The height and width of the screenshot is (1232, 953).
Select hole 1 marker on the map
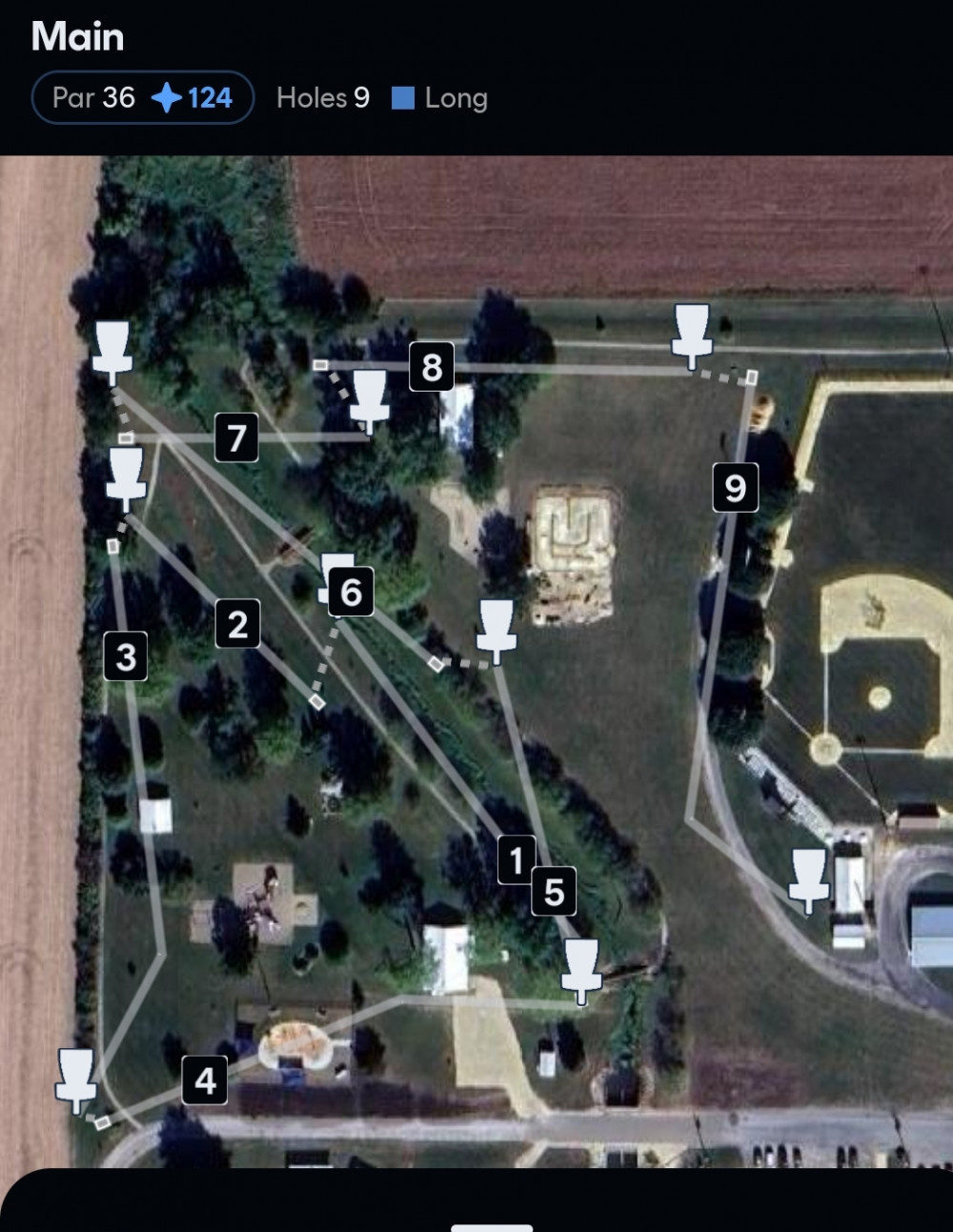click(x=516, y=859)
